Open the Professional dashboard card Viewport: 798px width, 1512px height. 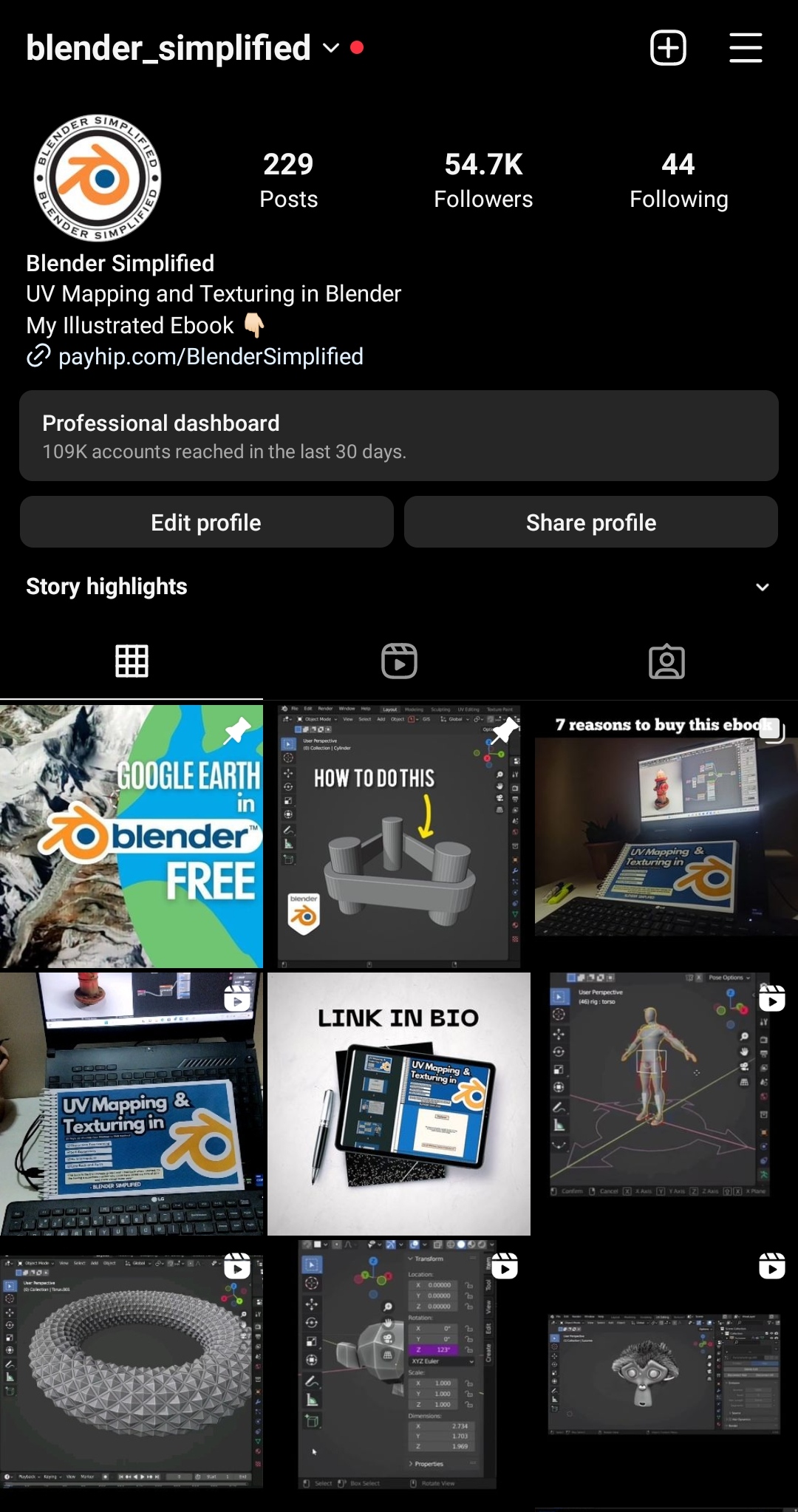pyautogui.click(x=399, y=436)
